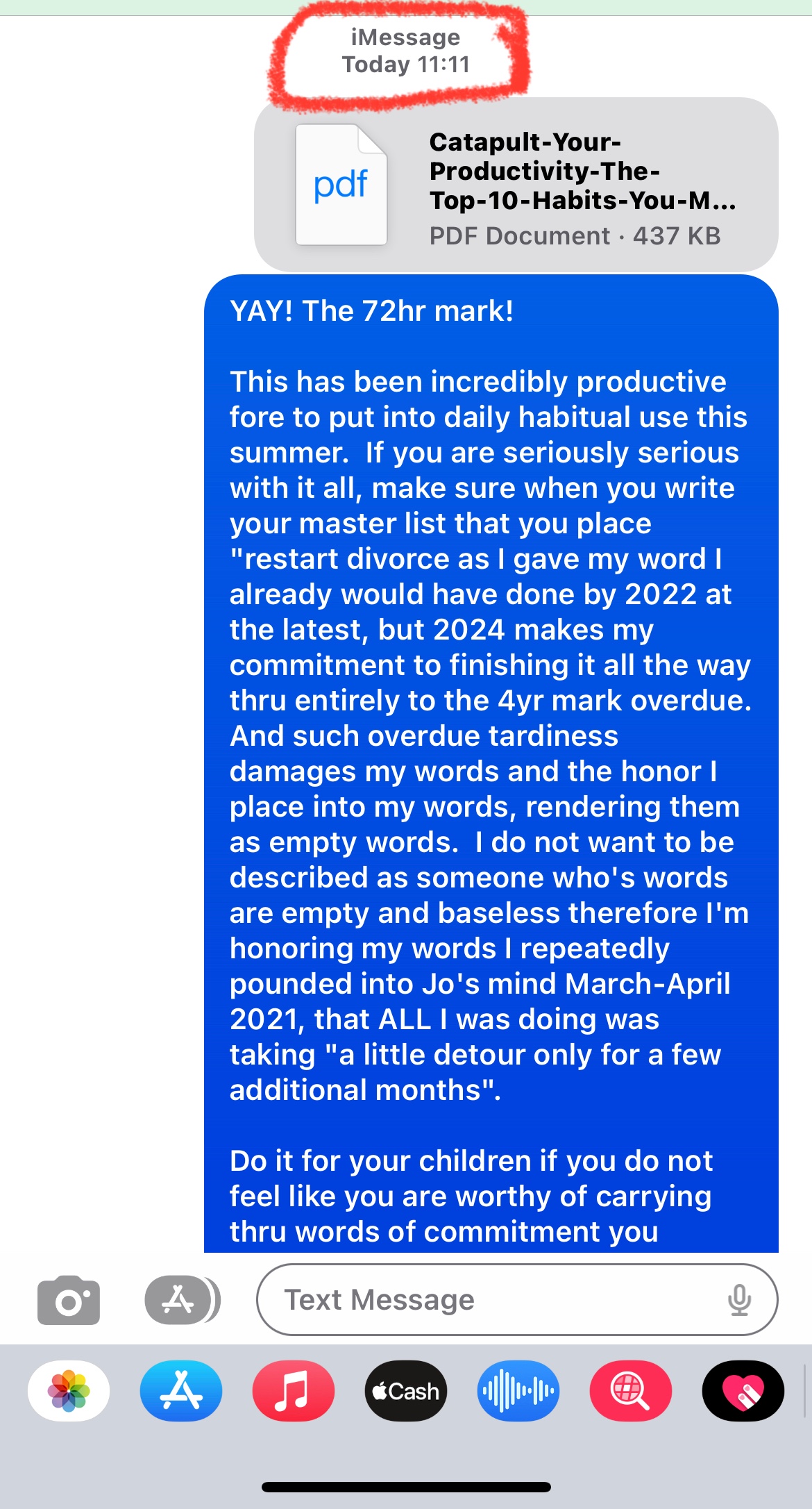Open the Photos app in the drawer
This screenshot has width=812, height=1509.
pyautogui.click(x=69, y=1391)
